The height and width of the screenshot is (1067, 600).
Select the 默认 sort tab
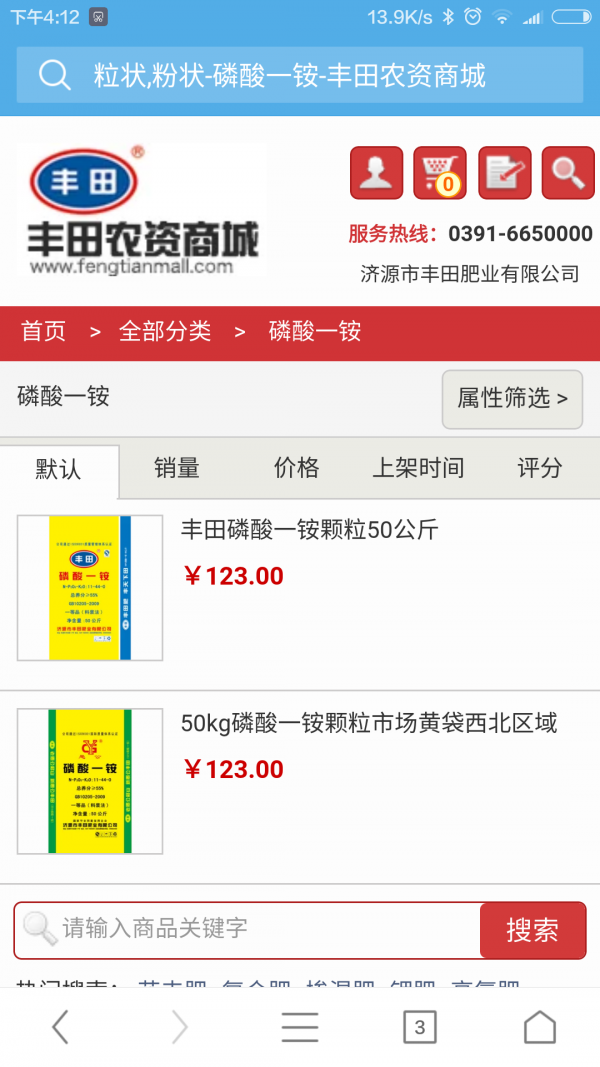coord(59,469)
